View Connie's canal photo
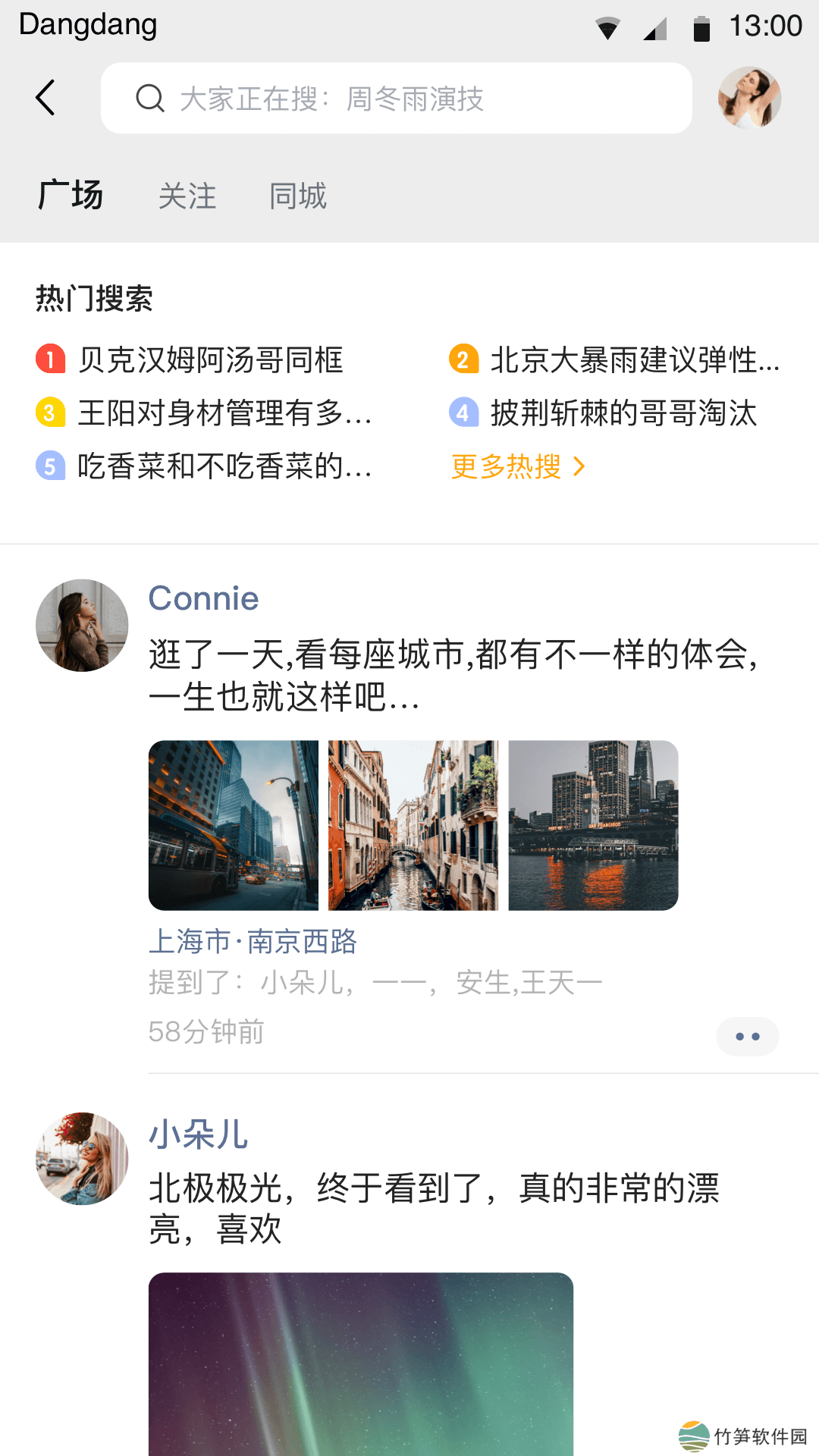This screenshot has height=1456, width=819. (x=413, y=825)
